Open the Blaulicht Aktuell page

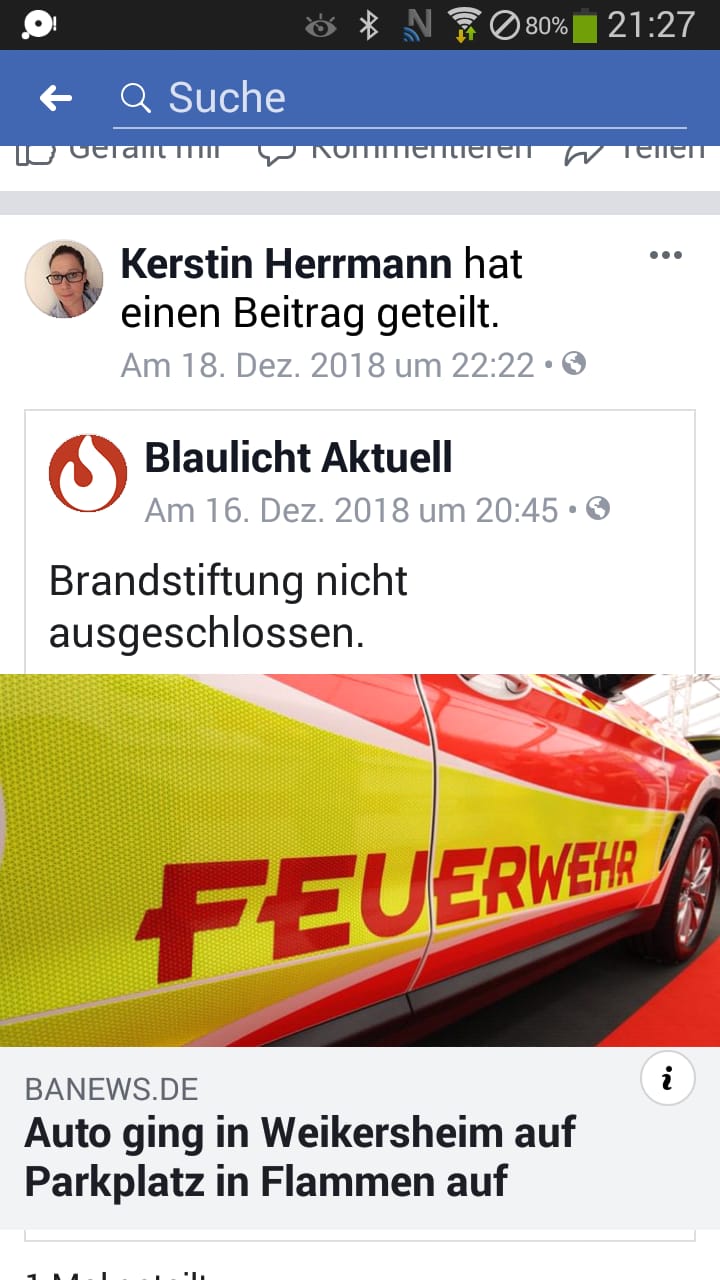(x=298, y=458)
